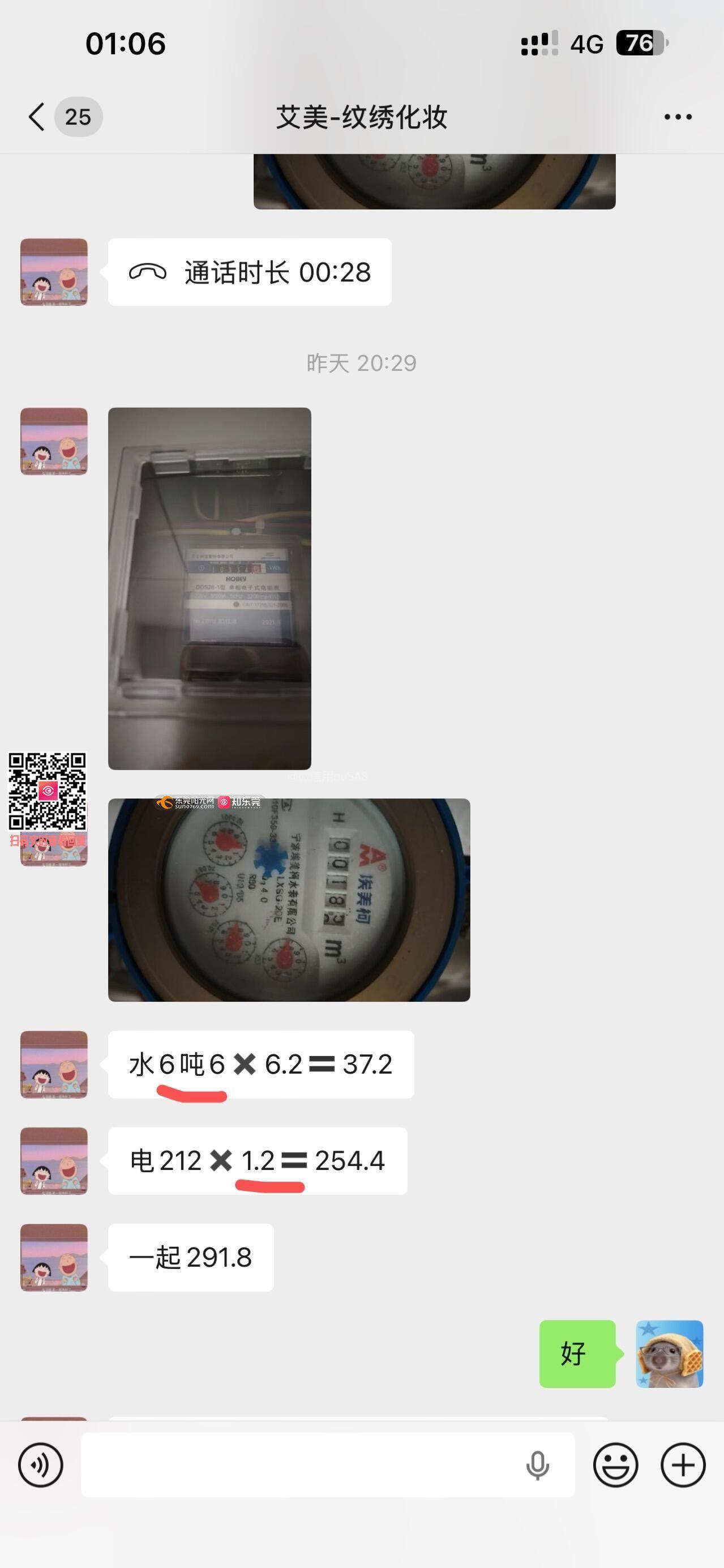This screenshot has height=1568, width=724.
Task: Open the plus attachments menu
Action: coord(683,1464)
